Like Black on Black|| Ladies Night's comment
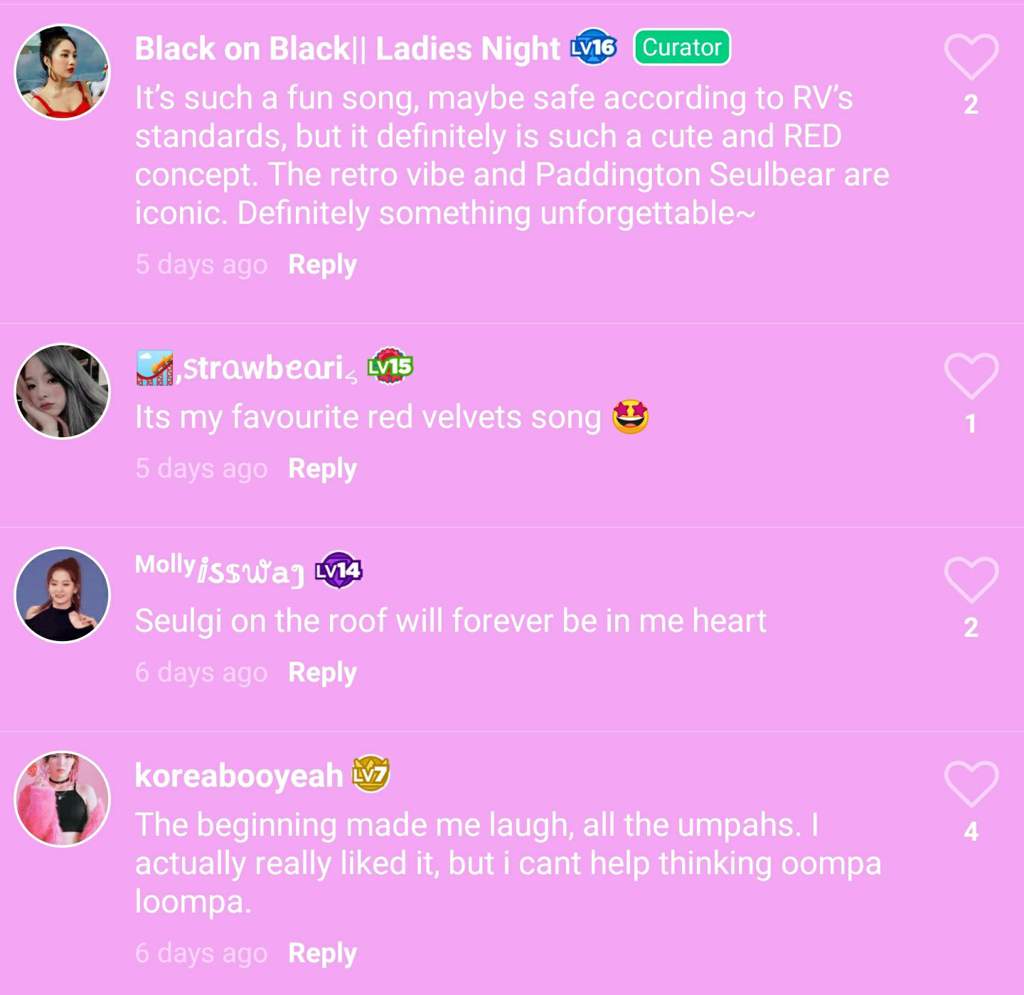Image resolution: width=1024 pixels, height=995 pixels. [971, 58]
